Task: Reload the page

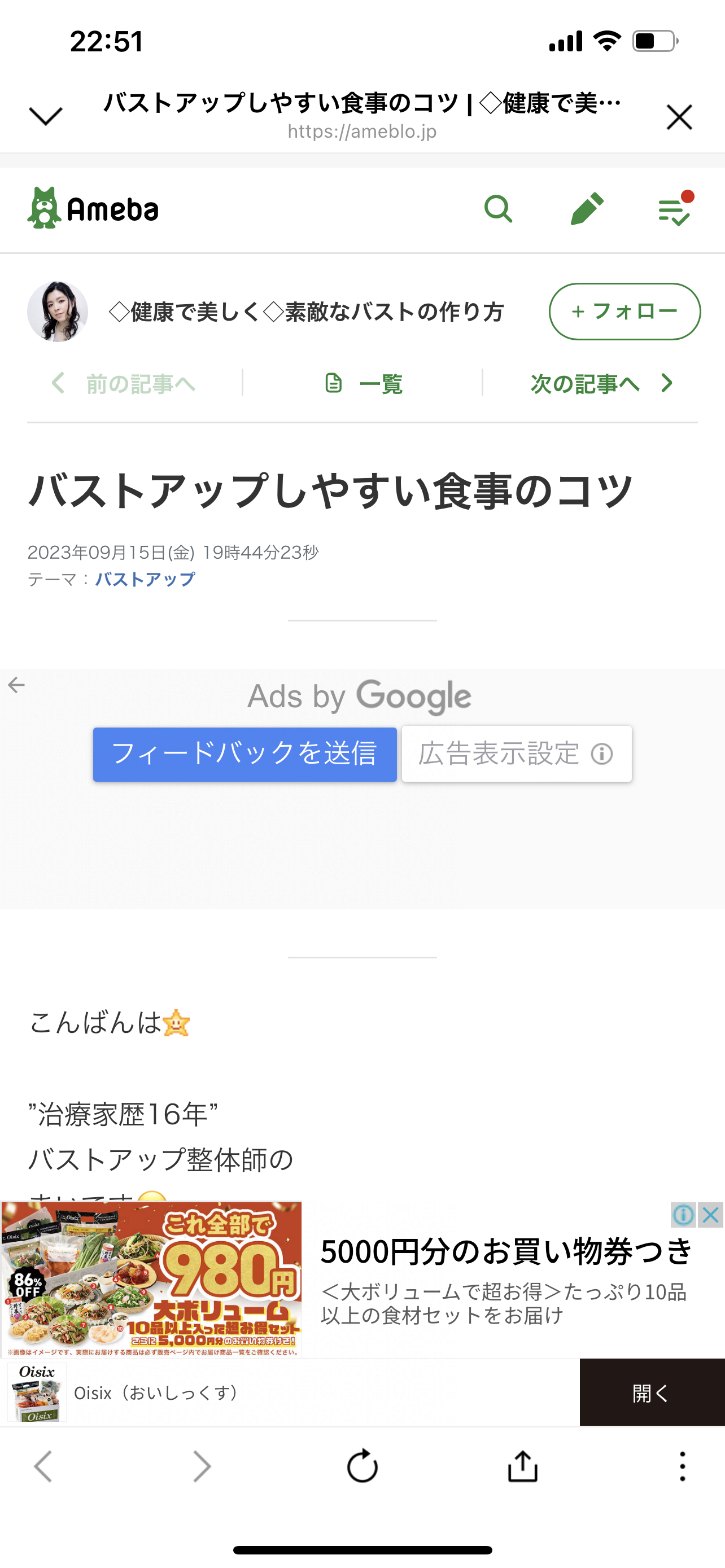Action: (362, 1465)
